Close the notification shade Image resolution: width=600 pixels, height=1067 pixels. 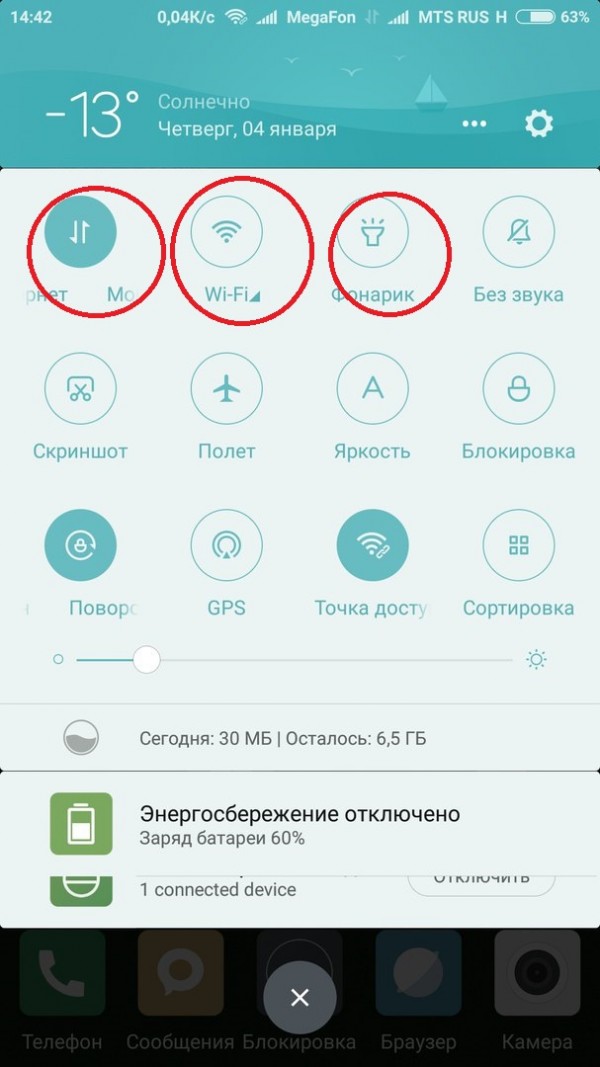click(x=299, y=997)
